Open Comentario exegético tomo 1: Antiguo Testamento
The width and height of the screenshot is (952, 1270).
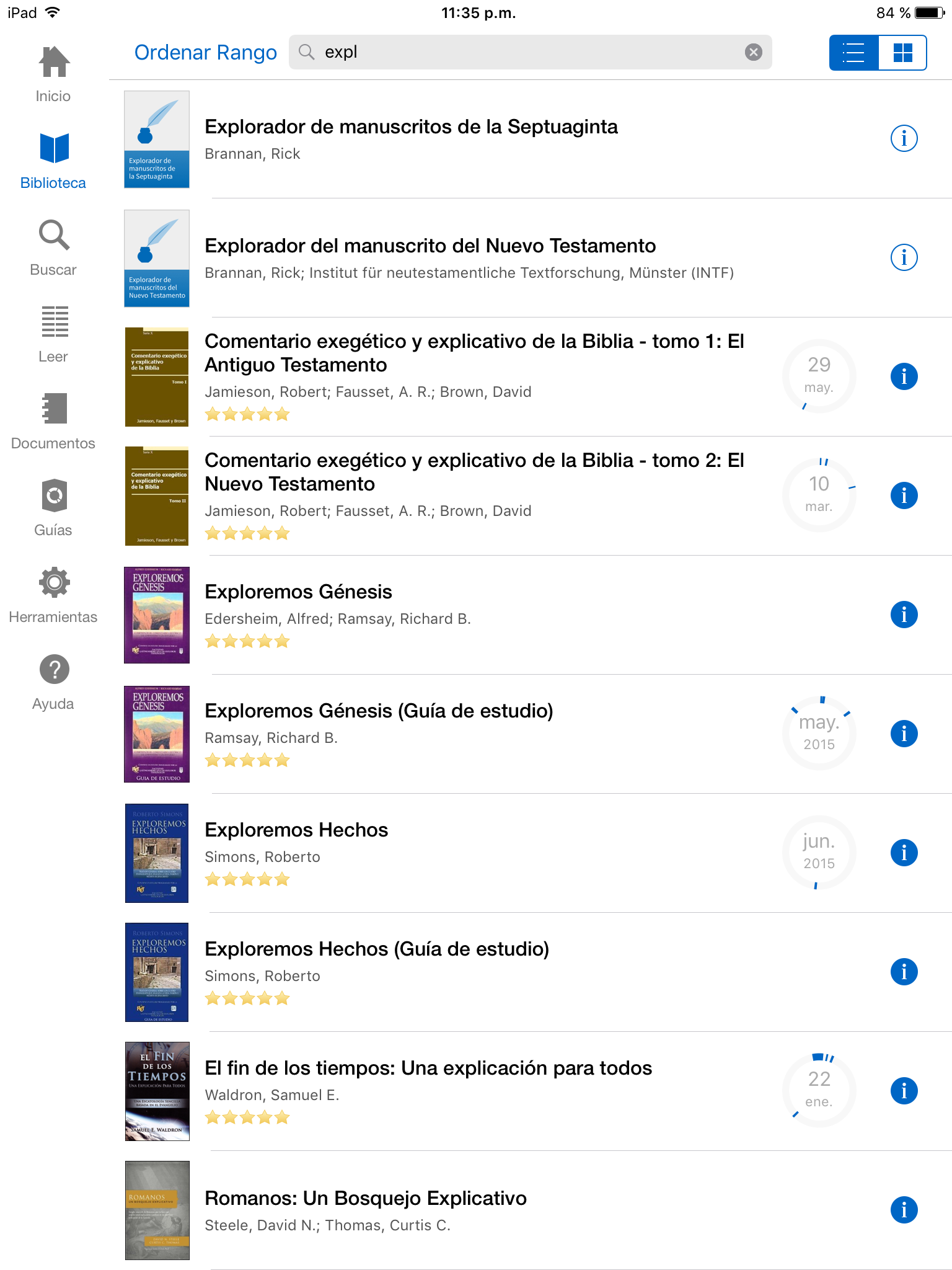coord(474,353)
